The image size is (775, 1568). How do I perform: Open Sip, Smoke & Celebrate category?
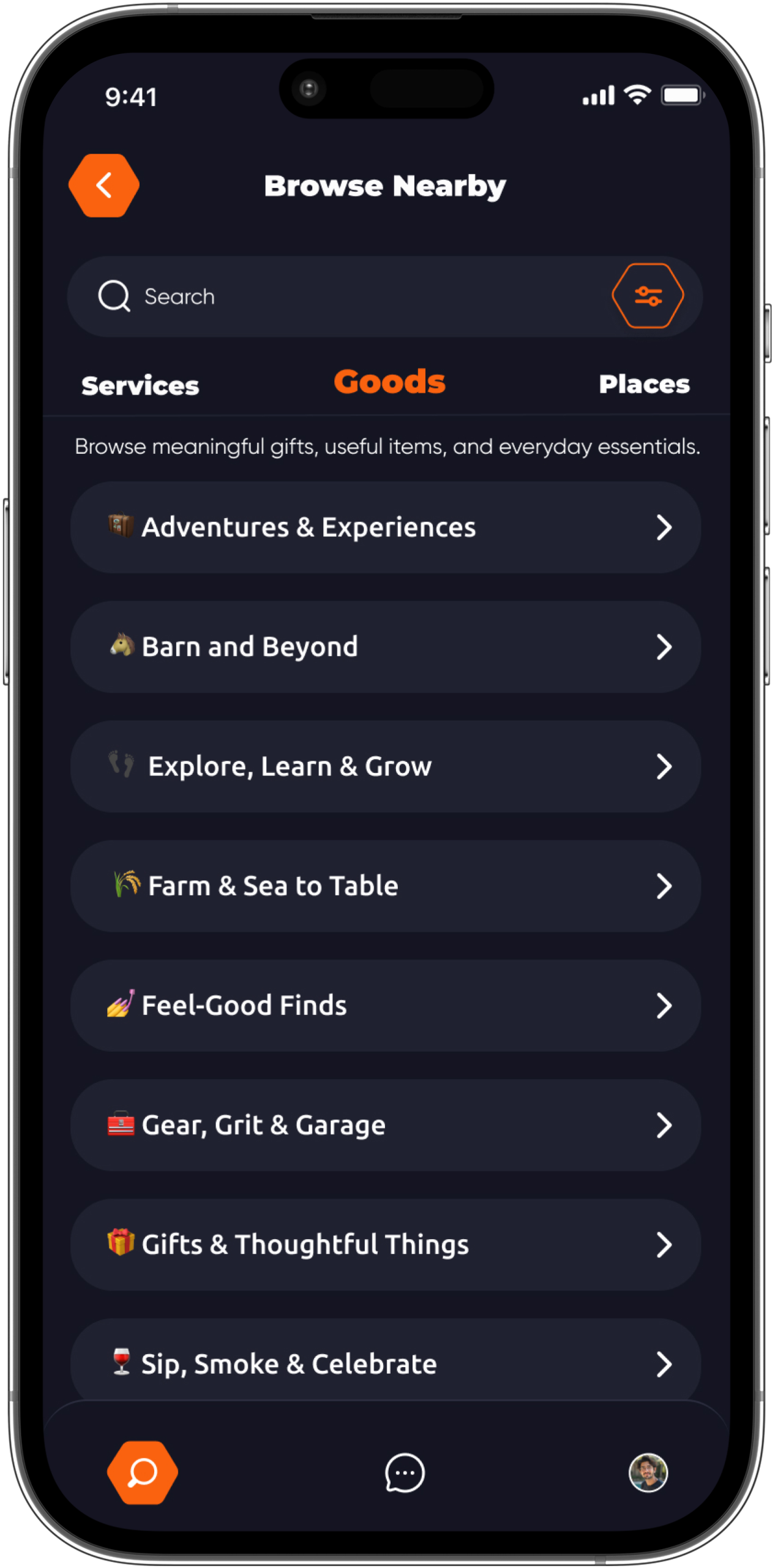[x=386, y=1363]
